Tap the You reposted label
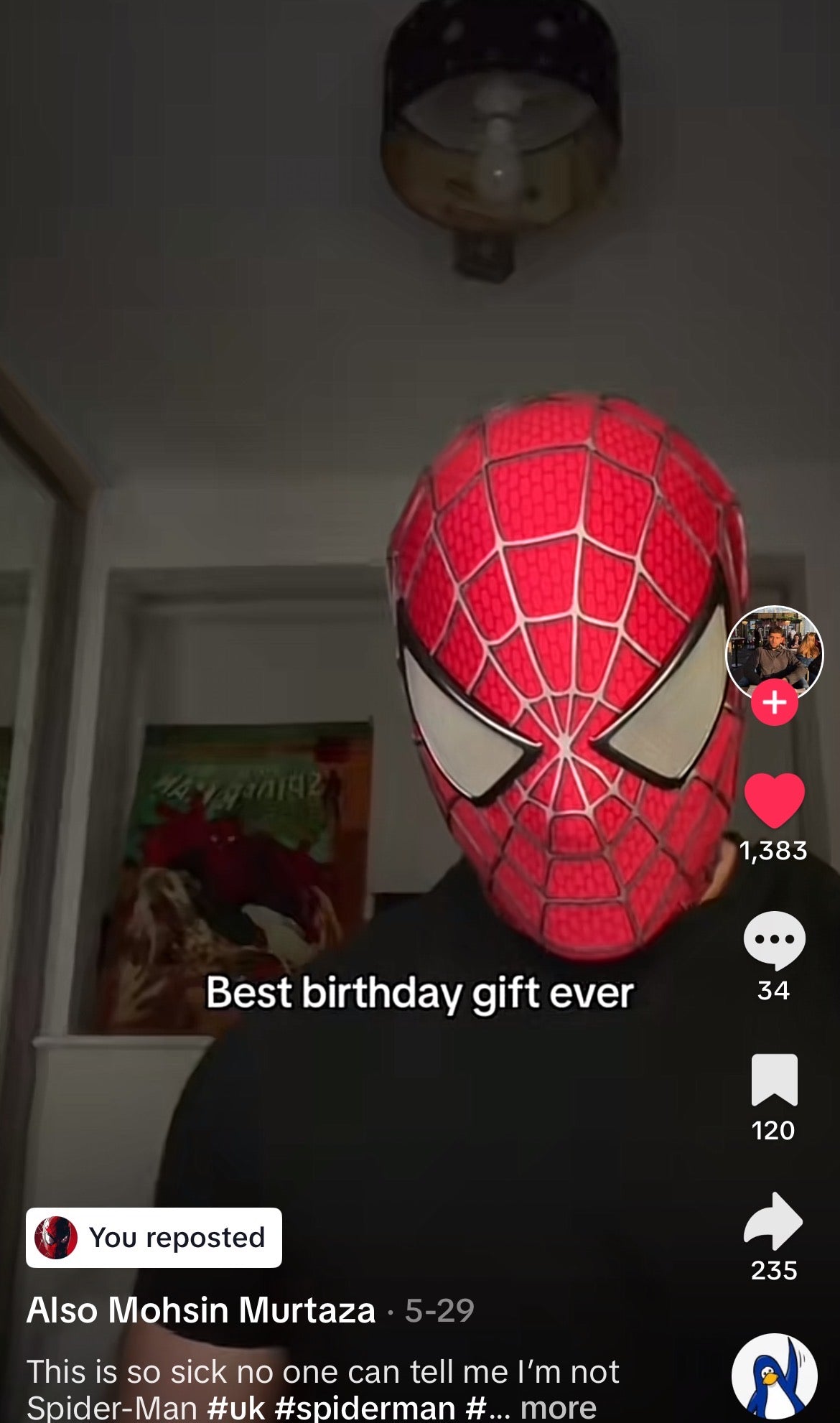 154,1238
